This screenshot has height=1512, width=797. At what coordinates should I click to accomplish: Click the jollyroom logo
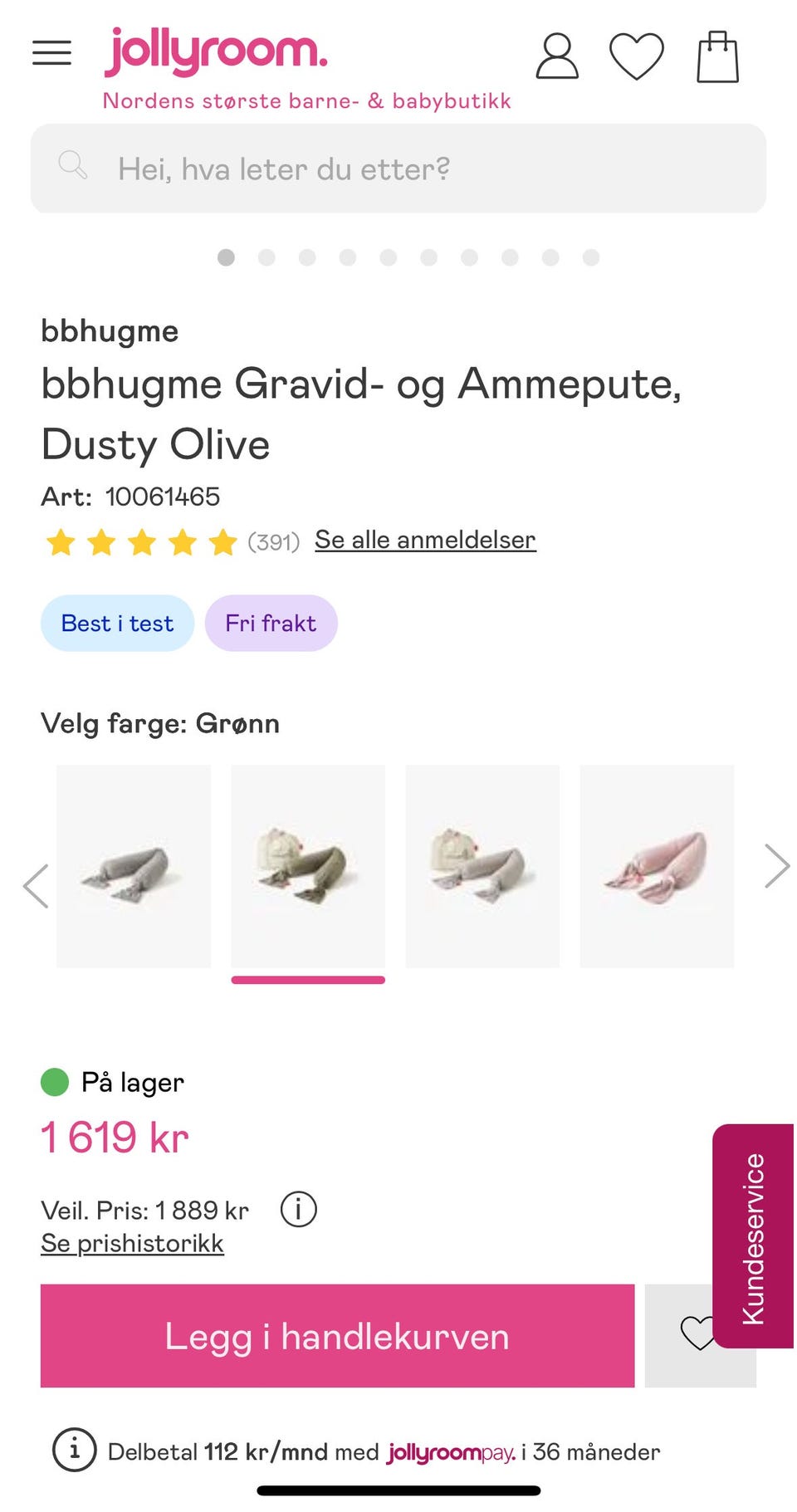click(215, 51)
